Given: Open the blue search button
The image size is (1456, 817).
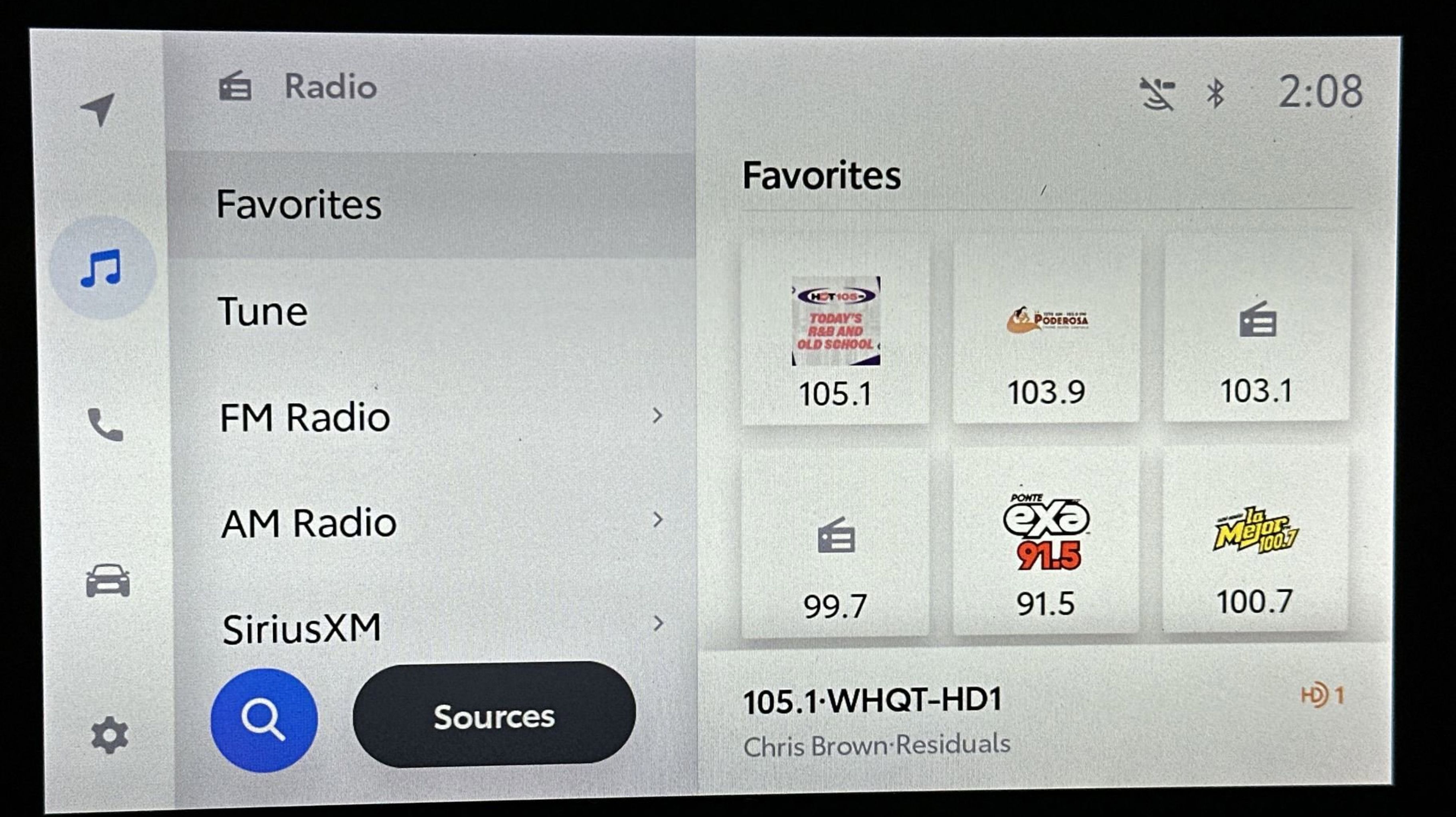Looking at the screenshot, I should 264,720.
